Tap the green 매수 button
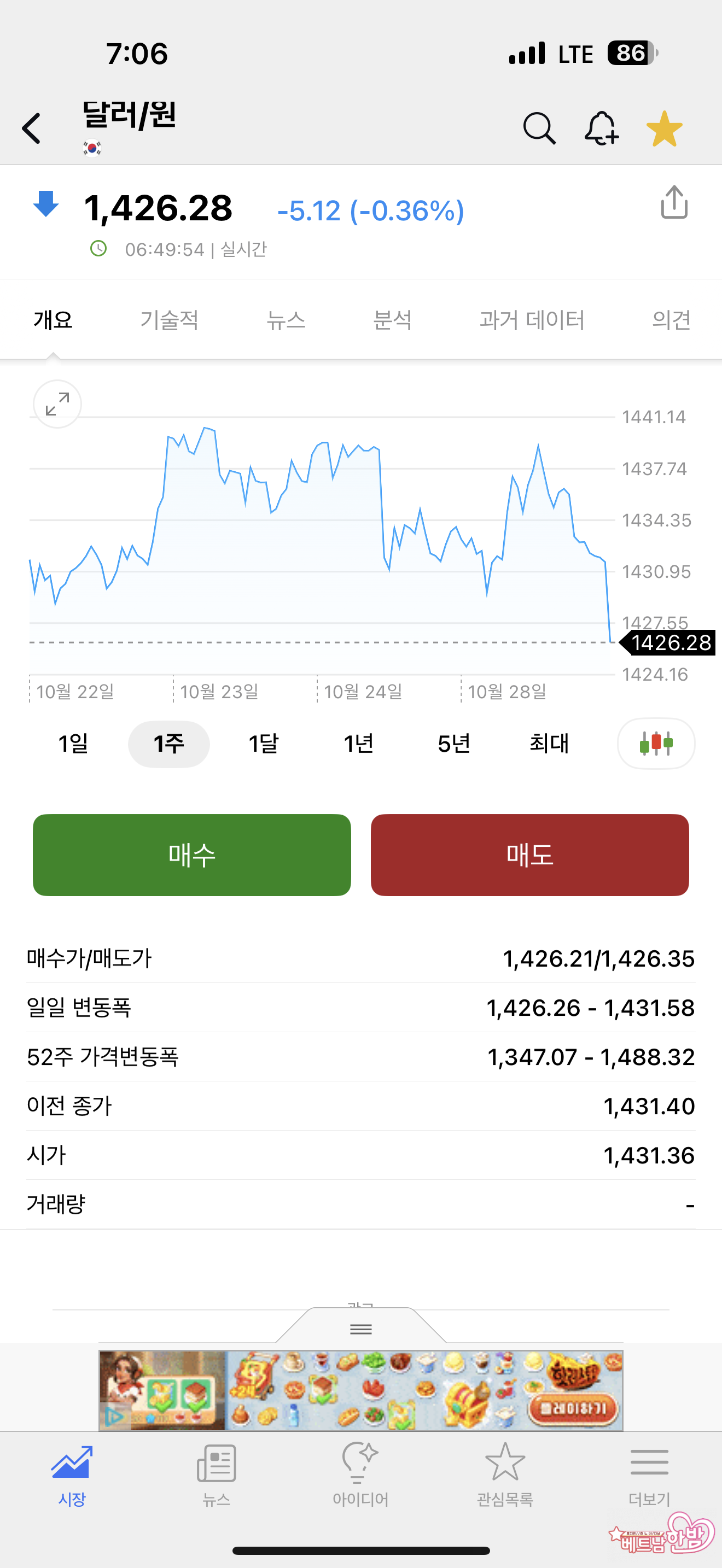This screenshot has height=1568, width=722. 192,855
